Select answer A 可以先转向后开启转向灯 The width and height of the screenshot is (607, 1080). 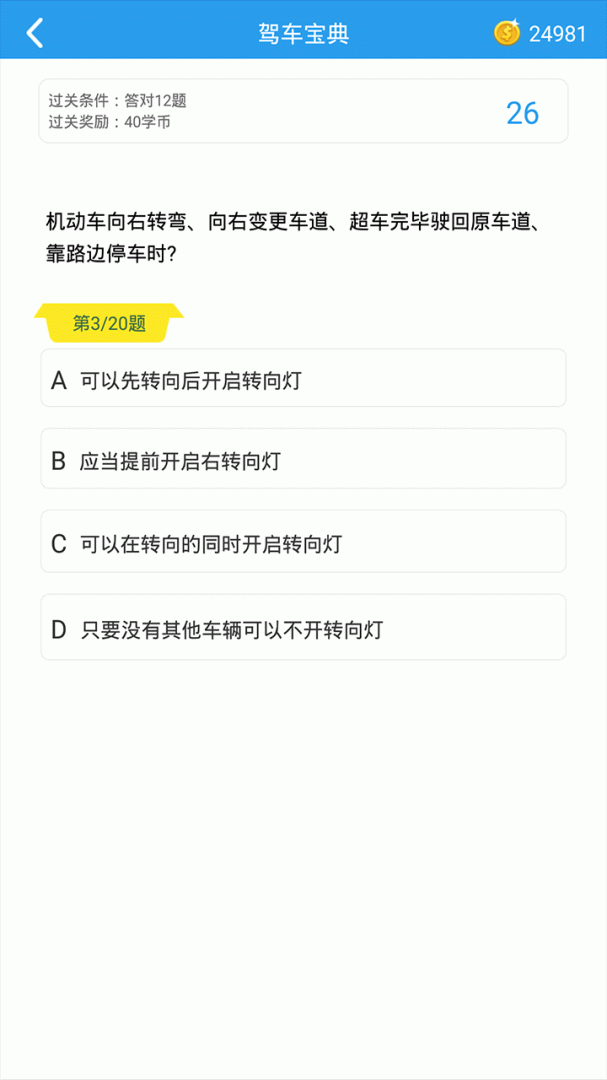coord(303,379)
